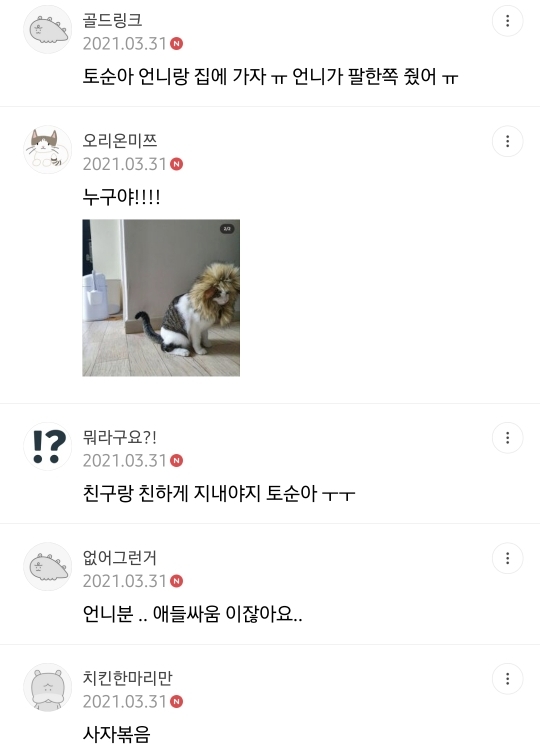Open the three-dot menu on 치킨한마리만's comment
This screenshot has width=540, height=751.
[x=507, y=679]
